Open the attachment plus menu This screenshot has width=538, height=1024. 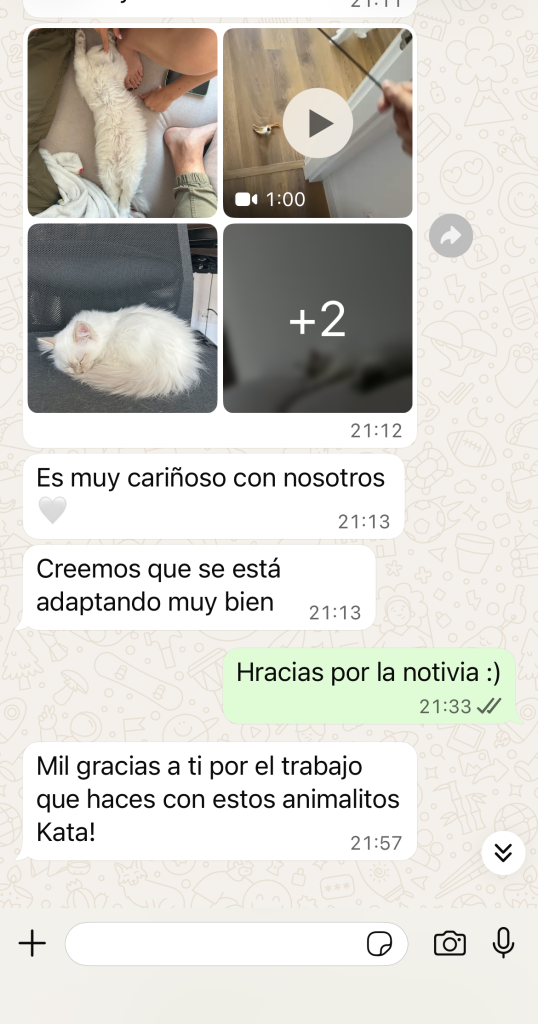32,944
